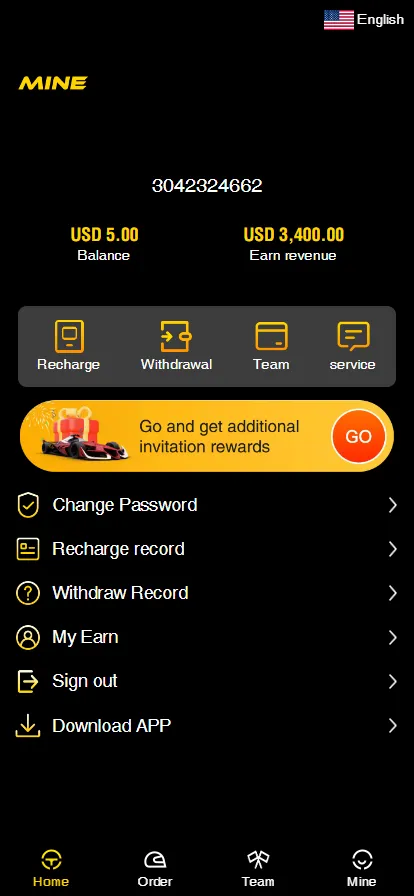The width and height of the screenshot is (414, 896).
Task: Contact customer service
Action: click(x=353, y=346)
